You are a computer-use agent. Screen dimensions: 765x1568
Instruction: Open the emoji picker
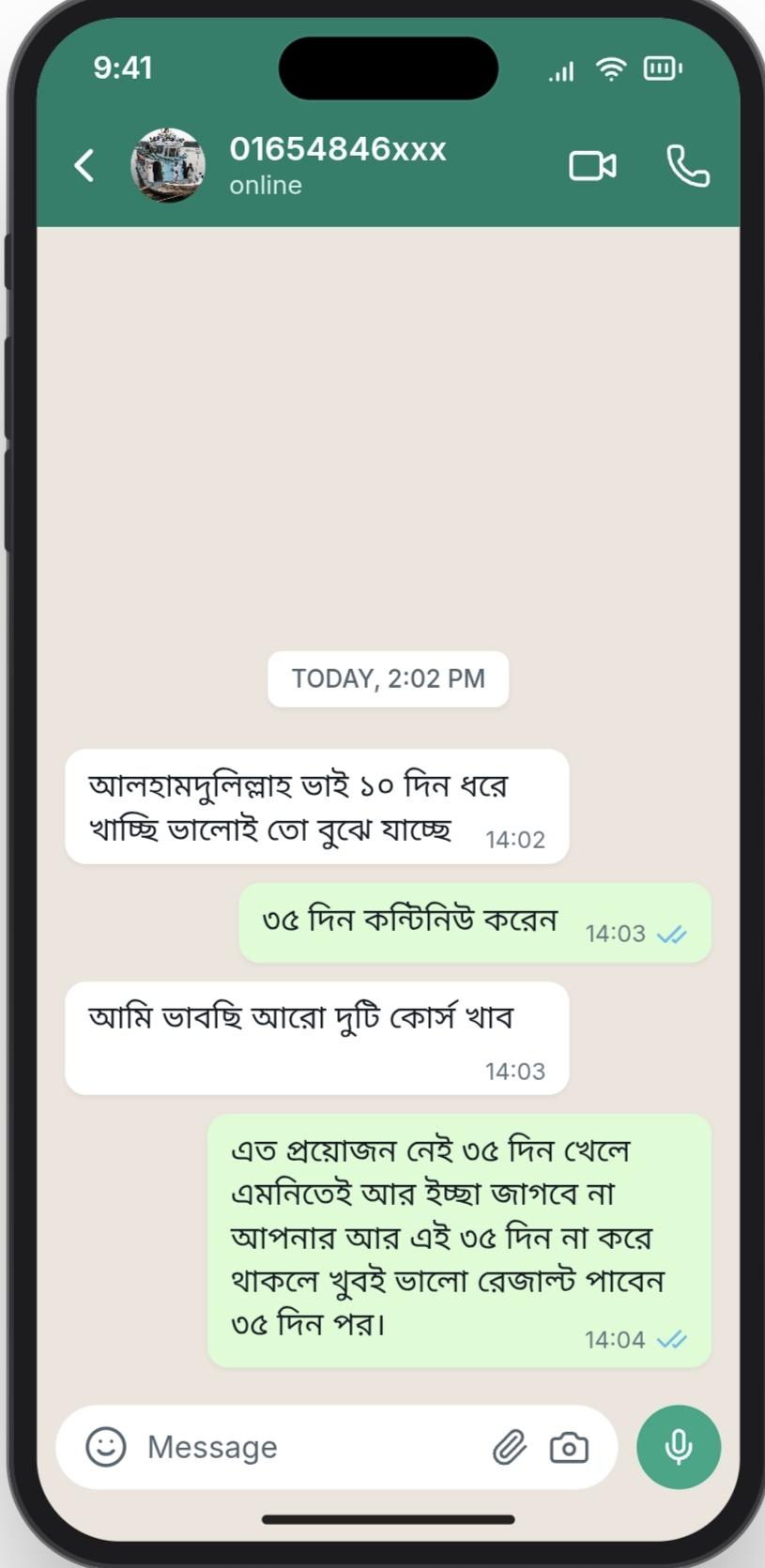click(x=106, y=1446)
